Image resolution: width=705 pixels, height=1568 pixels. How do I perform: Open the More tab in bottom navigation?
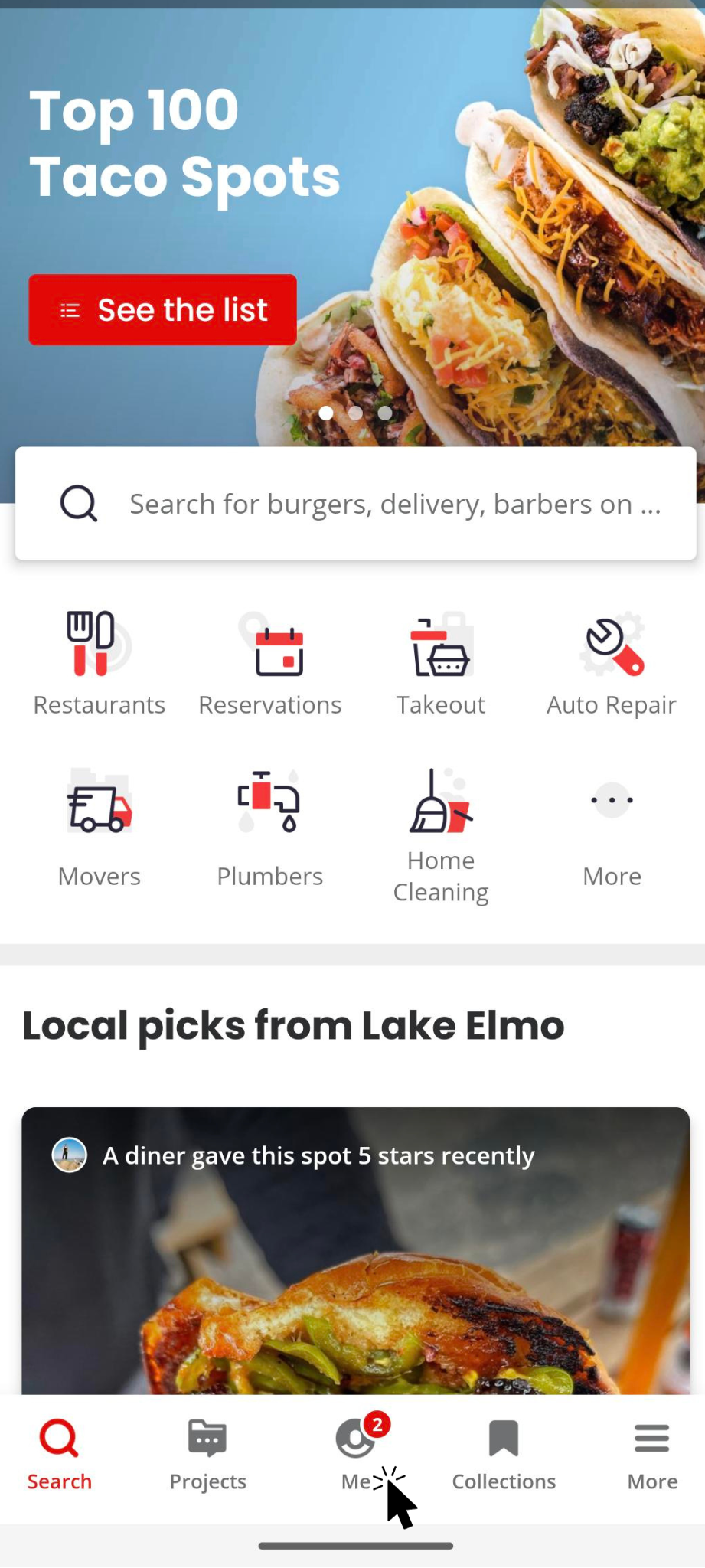[x=652, y=1455]
